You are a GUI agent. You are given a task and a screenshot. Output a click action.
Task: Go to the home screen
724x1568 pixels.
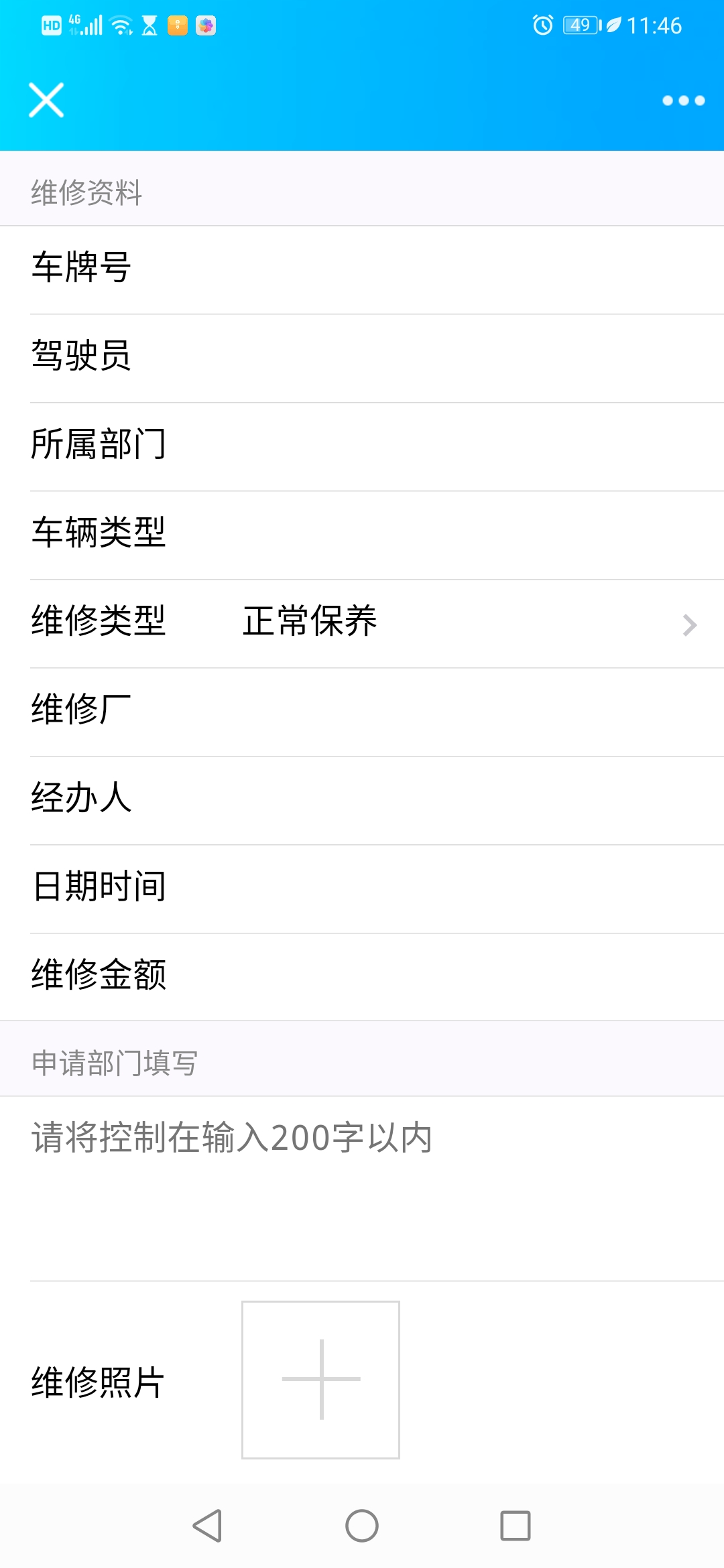coord(362,1526)
